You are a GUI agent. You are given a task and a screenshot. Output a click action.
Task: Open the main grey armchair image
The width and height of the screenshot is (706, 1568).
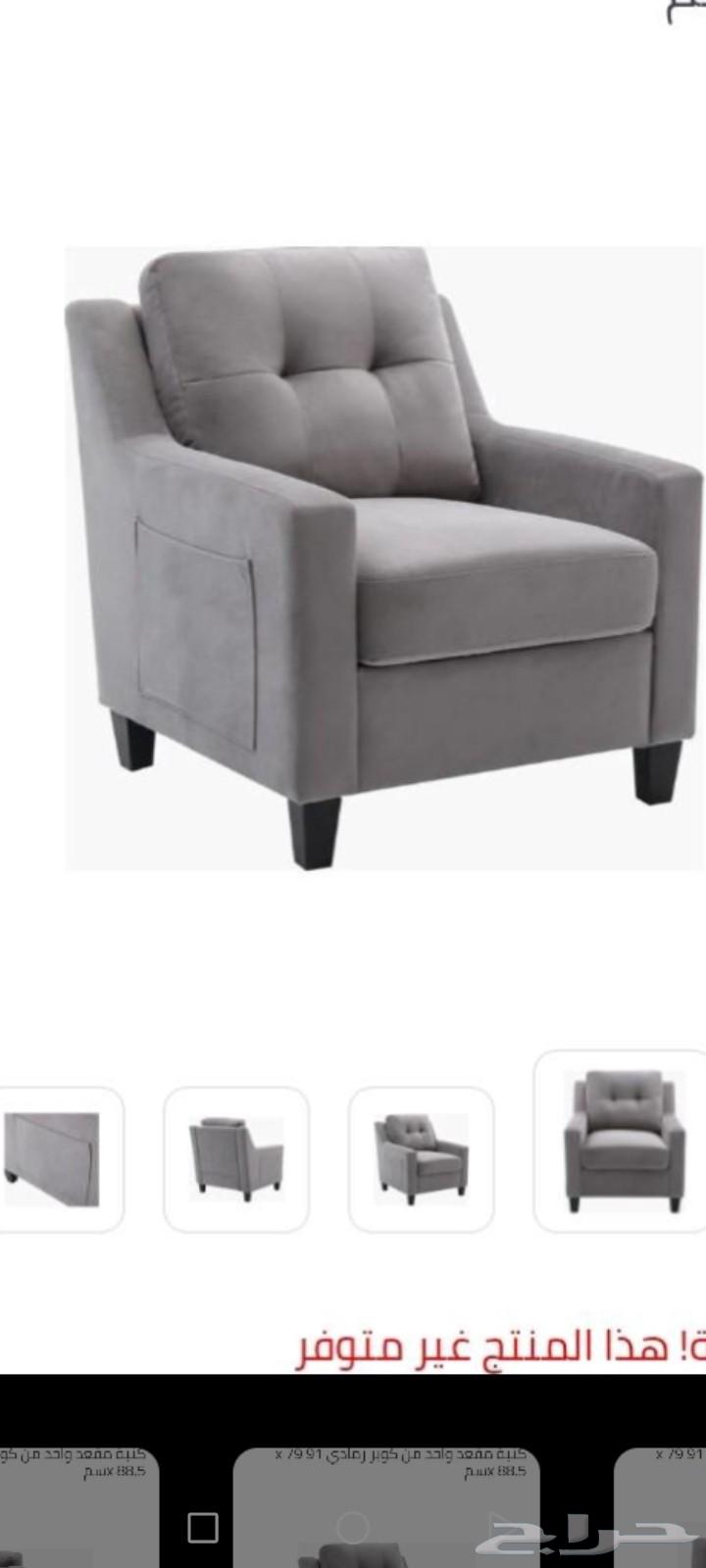tap(384, 558)
